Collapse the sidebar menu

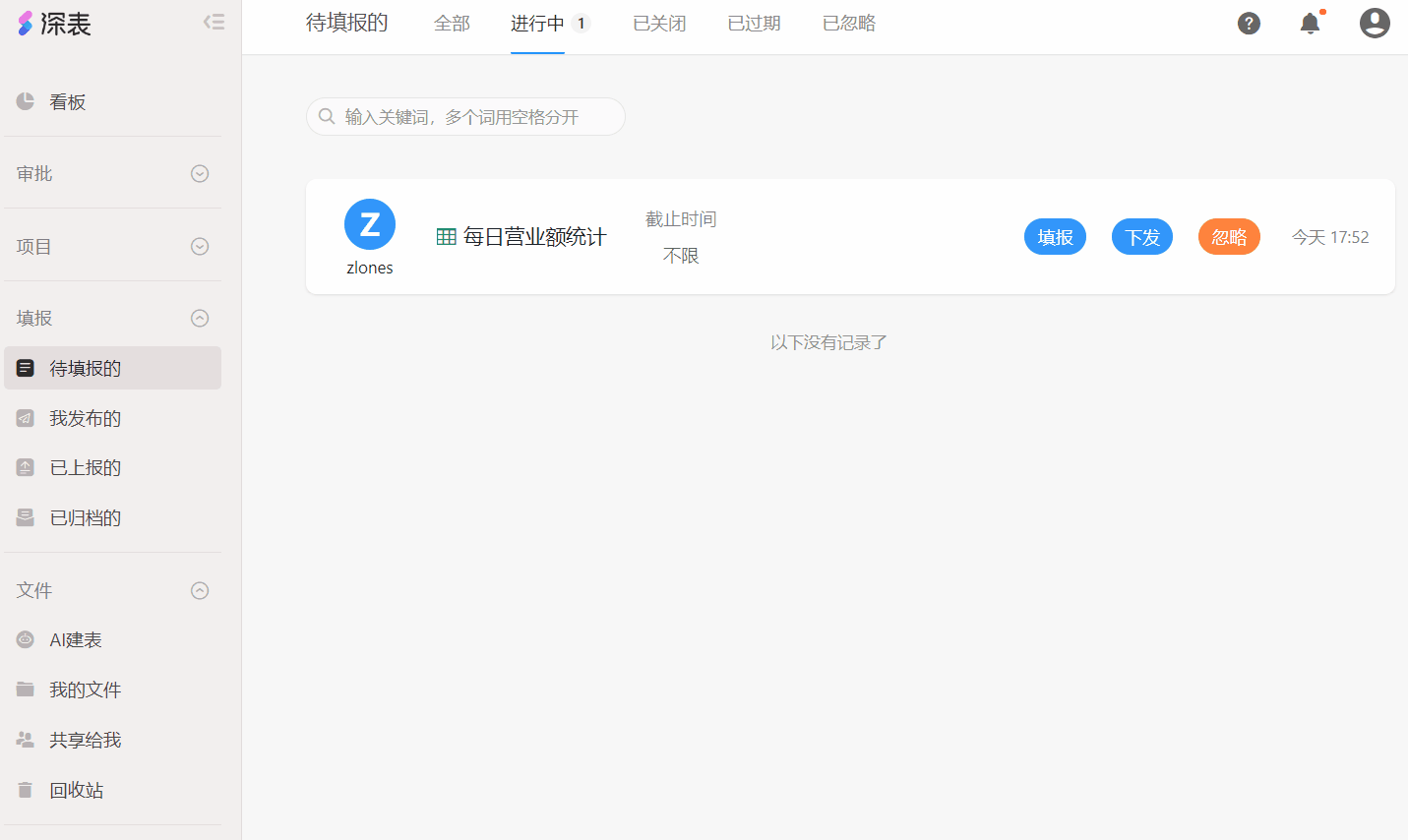pyautogui.click(x=214, y=22)
